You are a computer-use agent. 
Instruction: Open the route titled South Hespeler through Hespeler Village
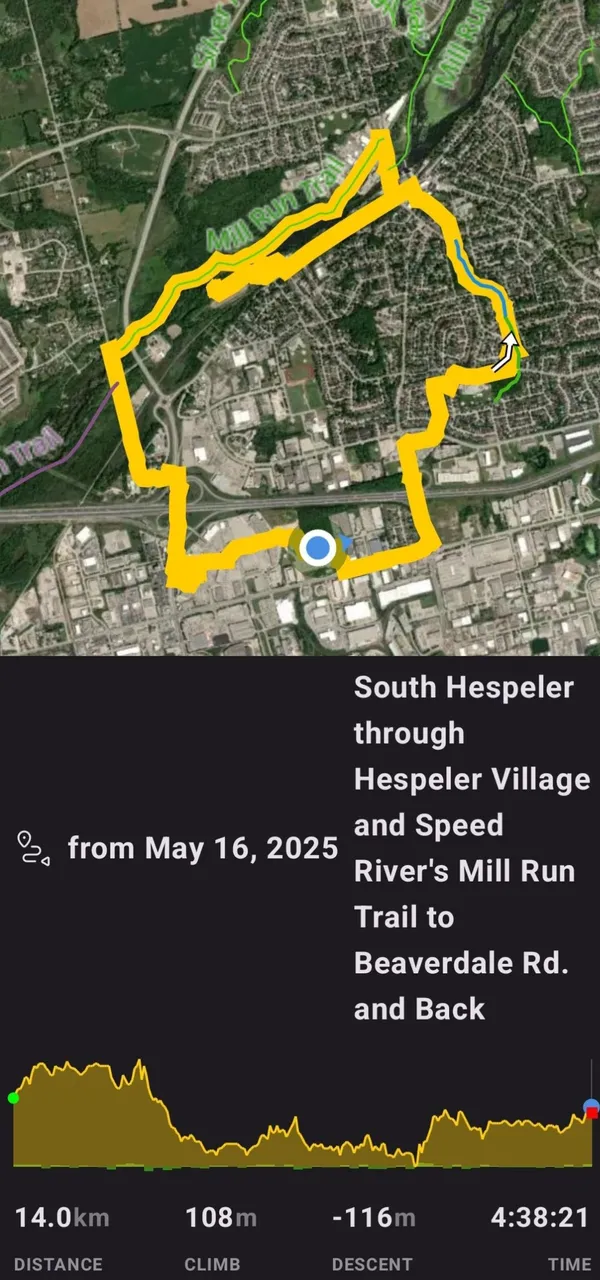(x=471, y=848)
